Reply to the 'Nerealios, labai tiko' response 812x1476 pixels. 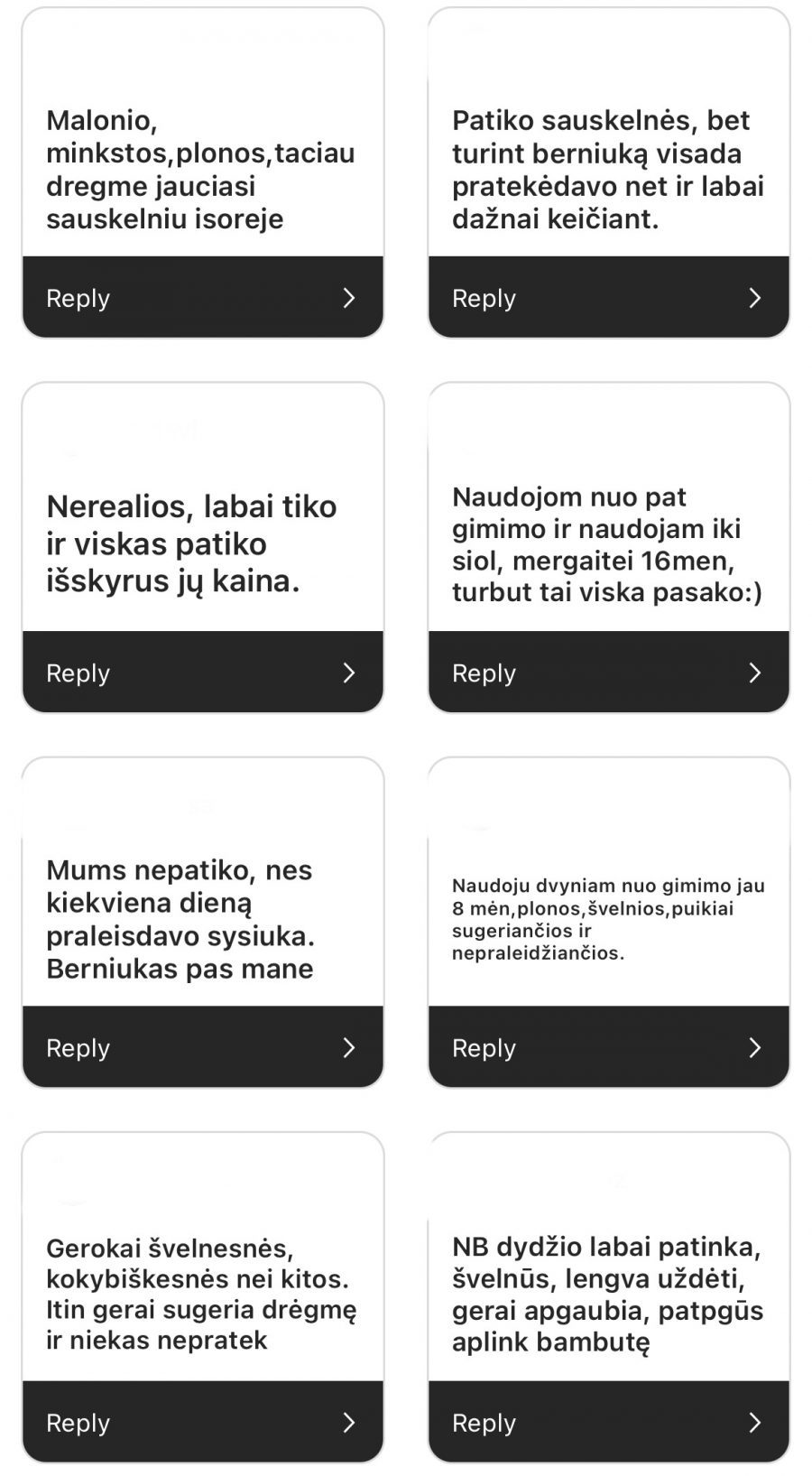[x=202, y=673]
